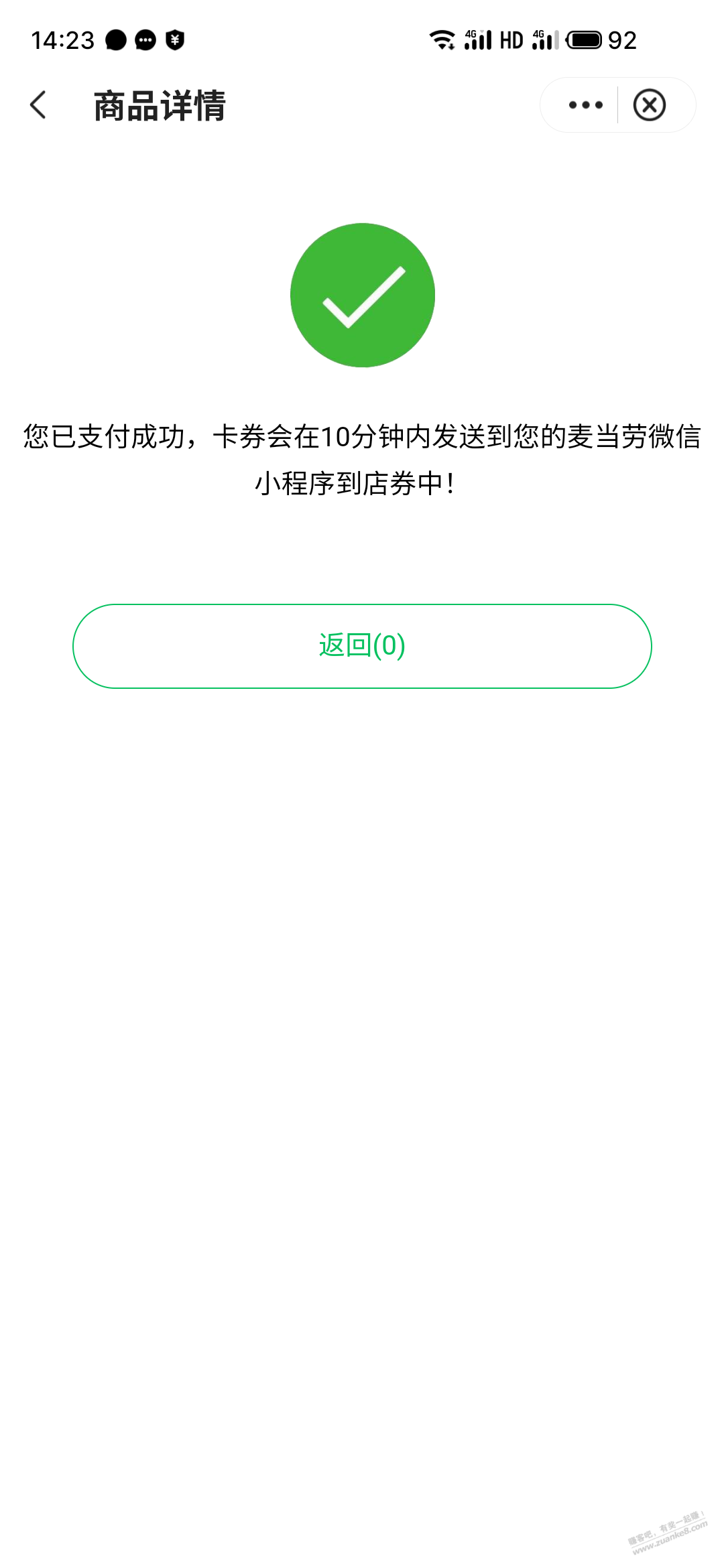Tap the shield notification icon in status bar

176,40
